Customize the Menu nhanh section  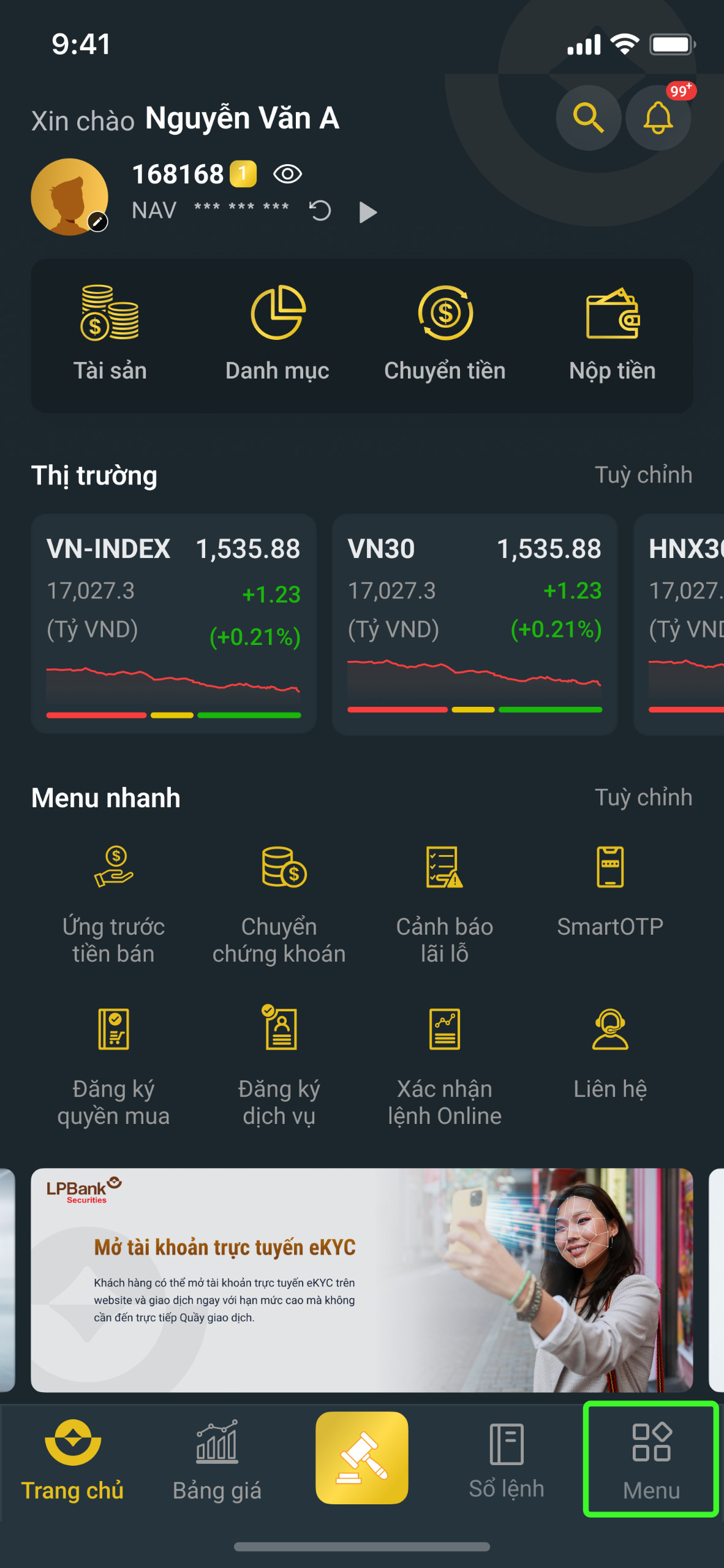tap(643, 797)
